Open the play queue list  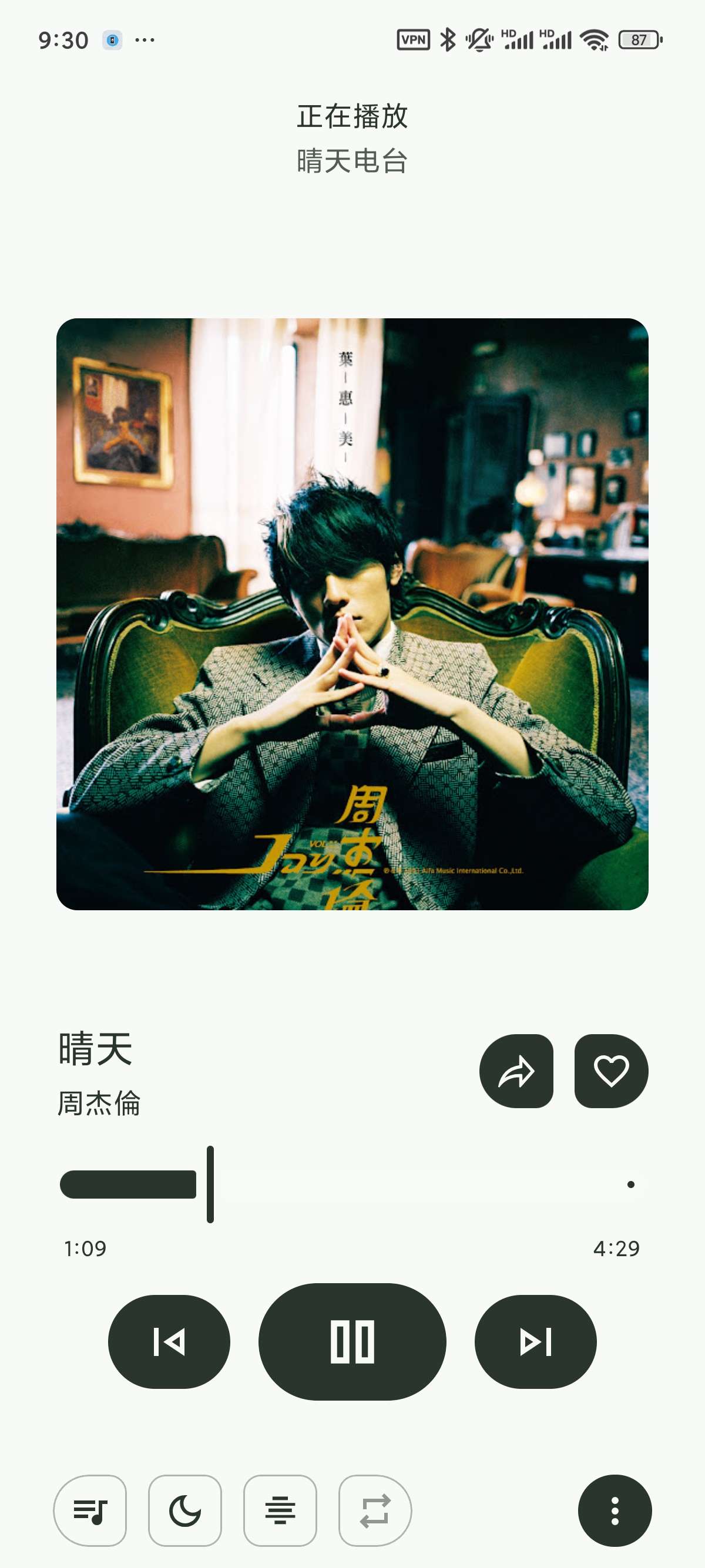point(90,1510)
